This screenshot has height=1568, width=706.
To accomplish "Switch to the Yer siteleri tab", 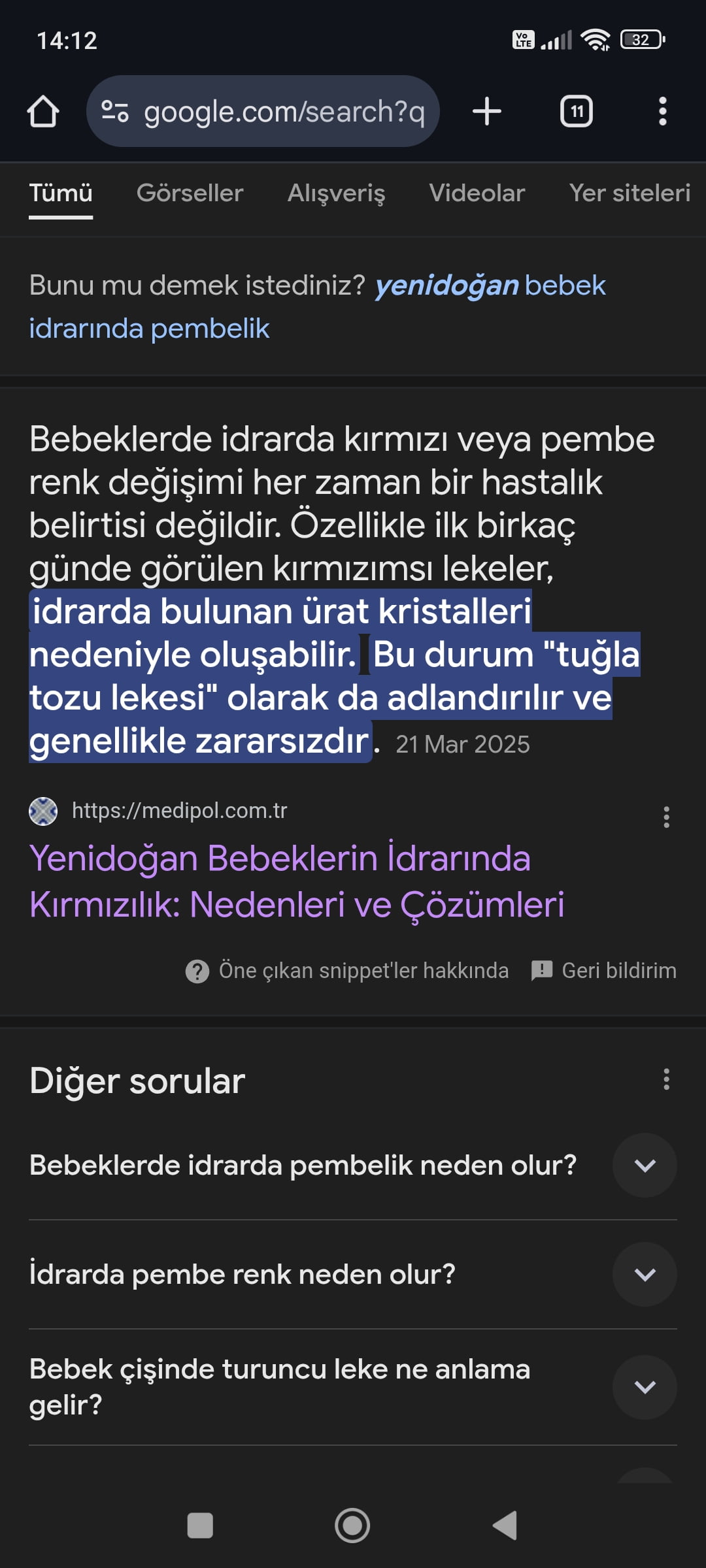I will coord(630,193).
